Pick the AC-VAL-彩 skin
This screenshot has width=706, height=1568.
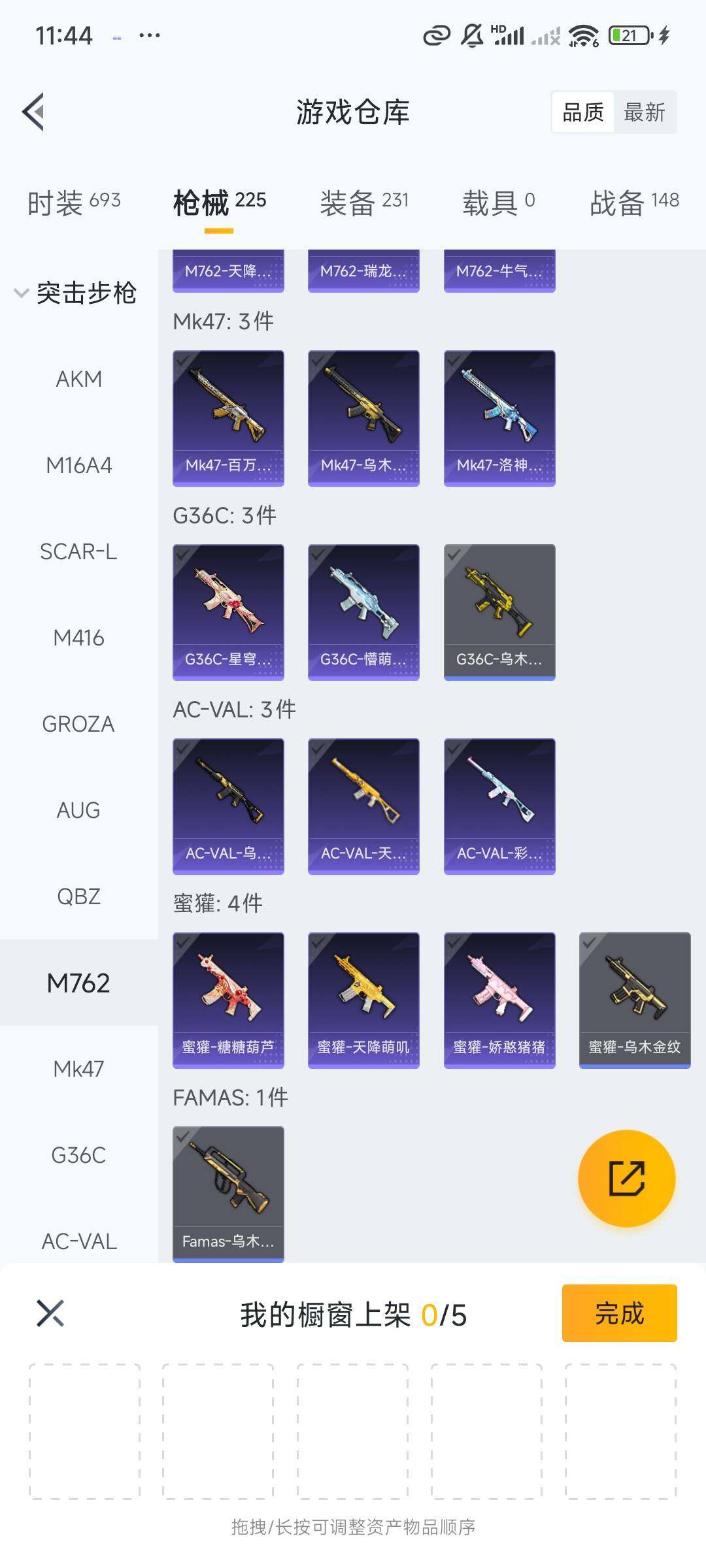(x=499, y=806)
